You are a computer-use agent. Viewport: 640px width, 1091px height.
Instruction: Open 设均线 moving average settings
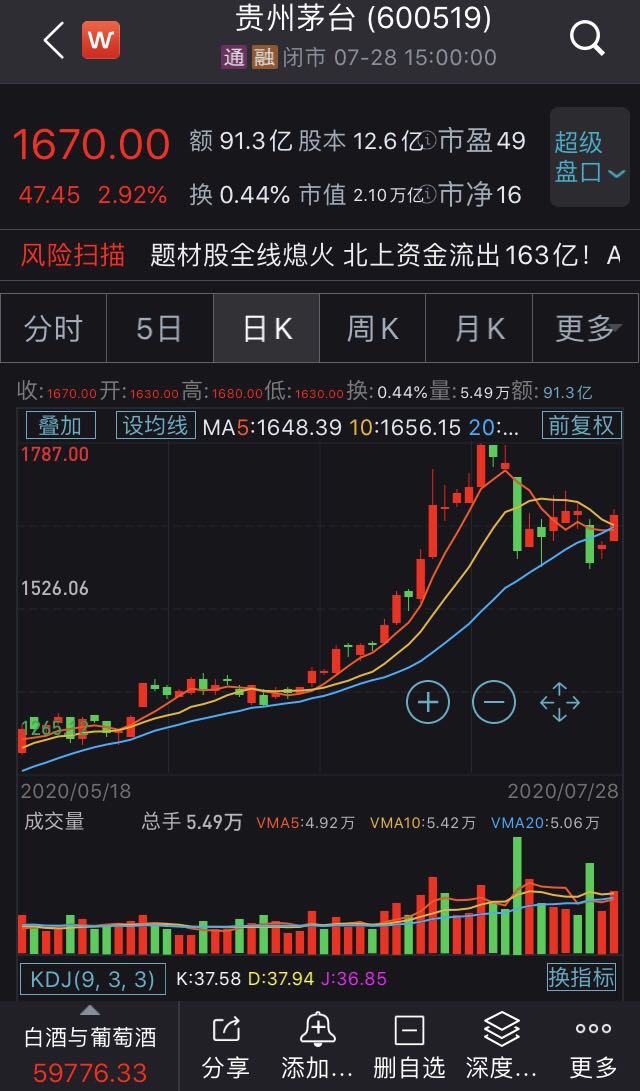(155, 425)
